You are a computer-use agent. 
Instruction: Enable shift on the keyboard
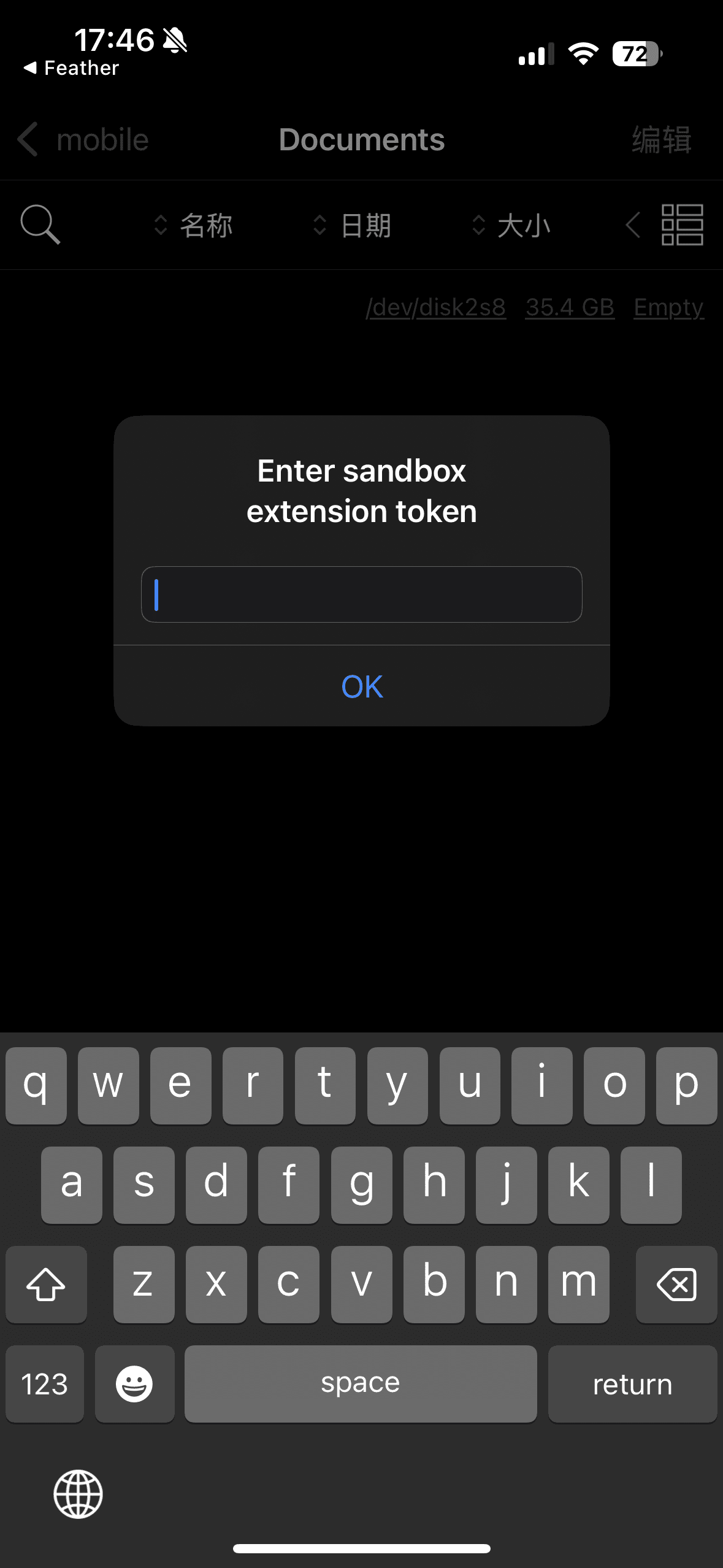point(46,1284)
